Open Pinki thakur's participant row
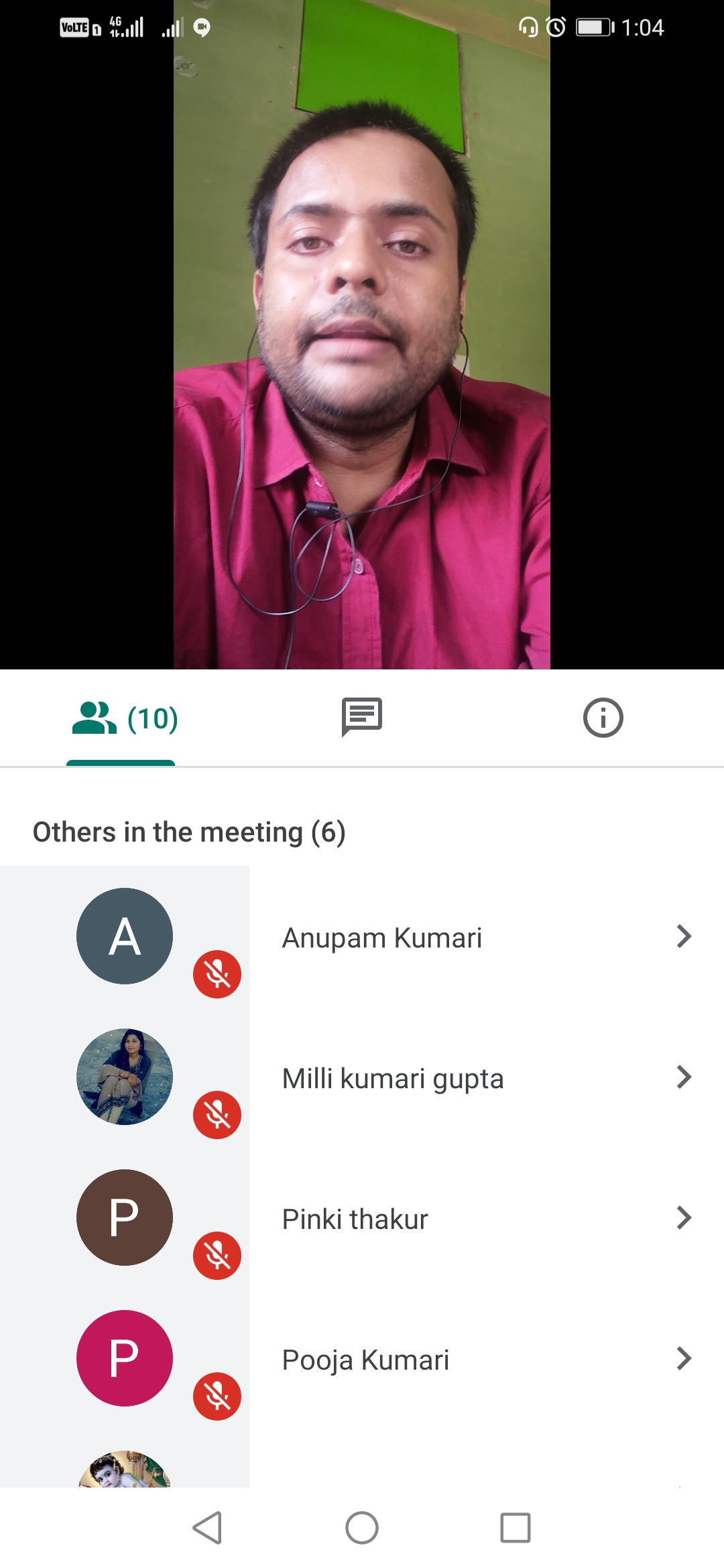Image resolution: width=724 pixels, height=1568 pixels. pos(469,1218)
